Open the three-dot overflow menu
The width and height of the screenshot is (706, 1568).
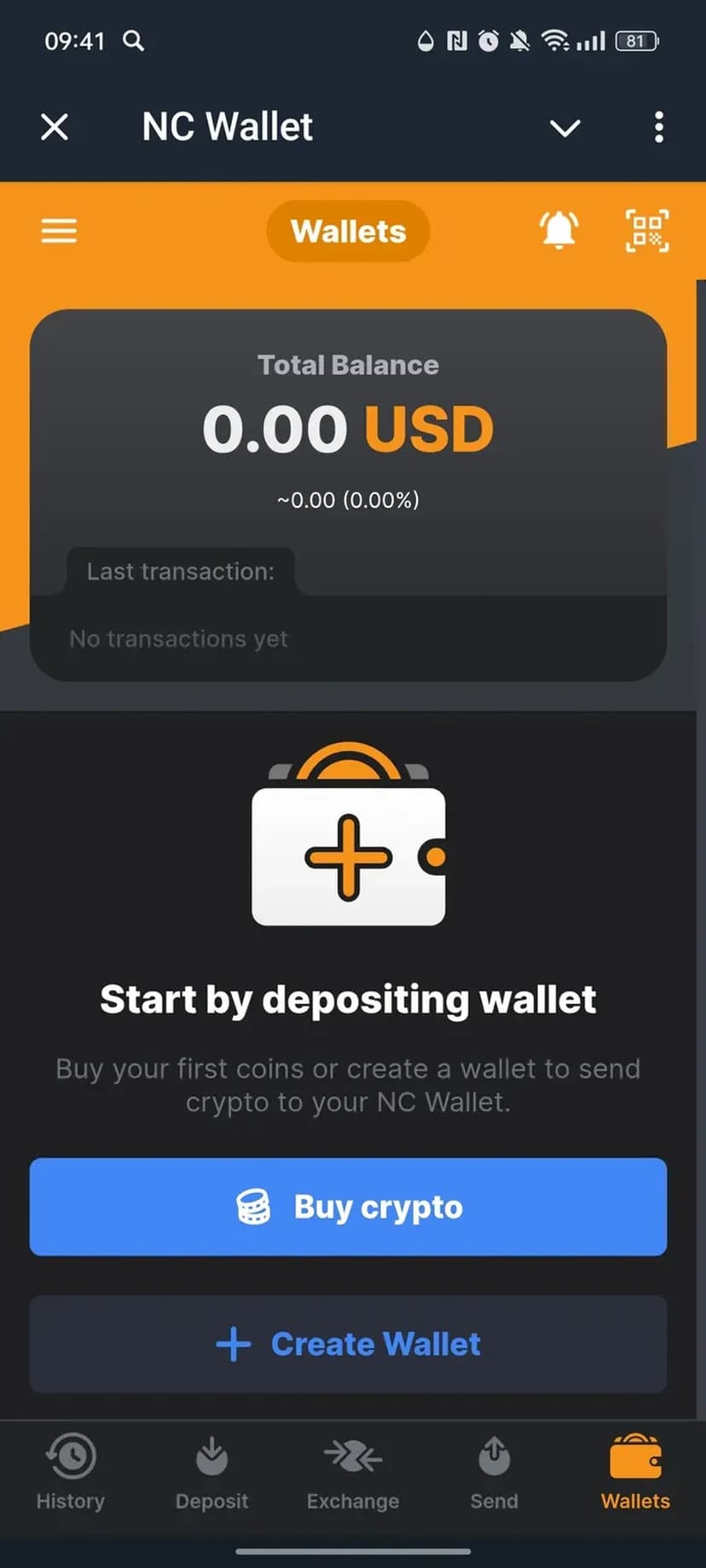658,128
